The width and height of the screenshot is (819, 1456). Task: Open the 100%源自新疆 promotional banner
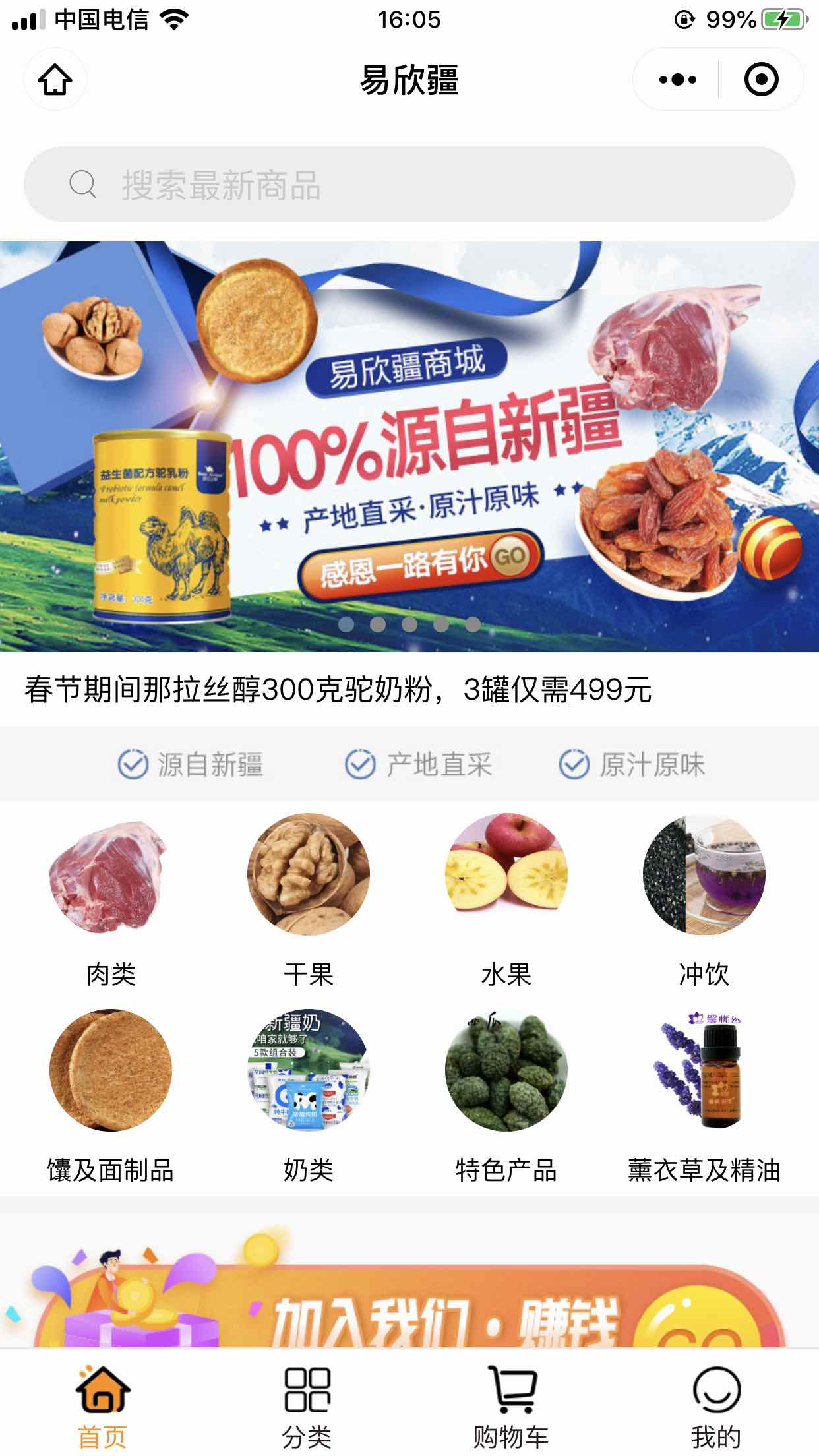[409, 446]
